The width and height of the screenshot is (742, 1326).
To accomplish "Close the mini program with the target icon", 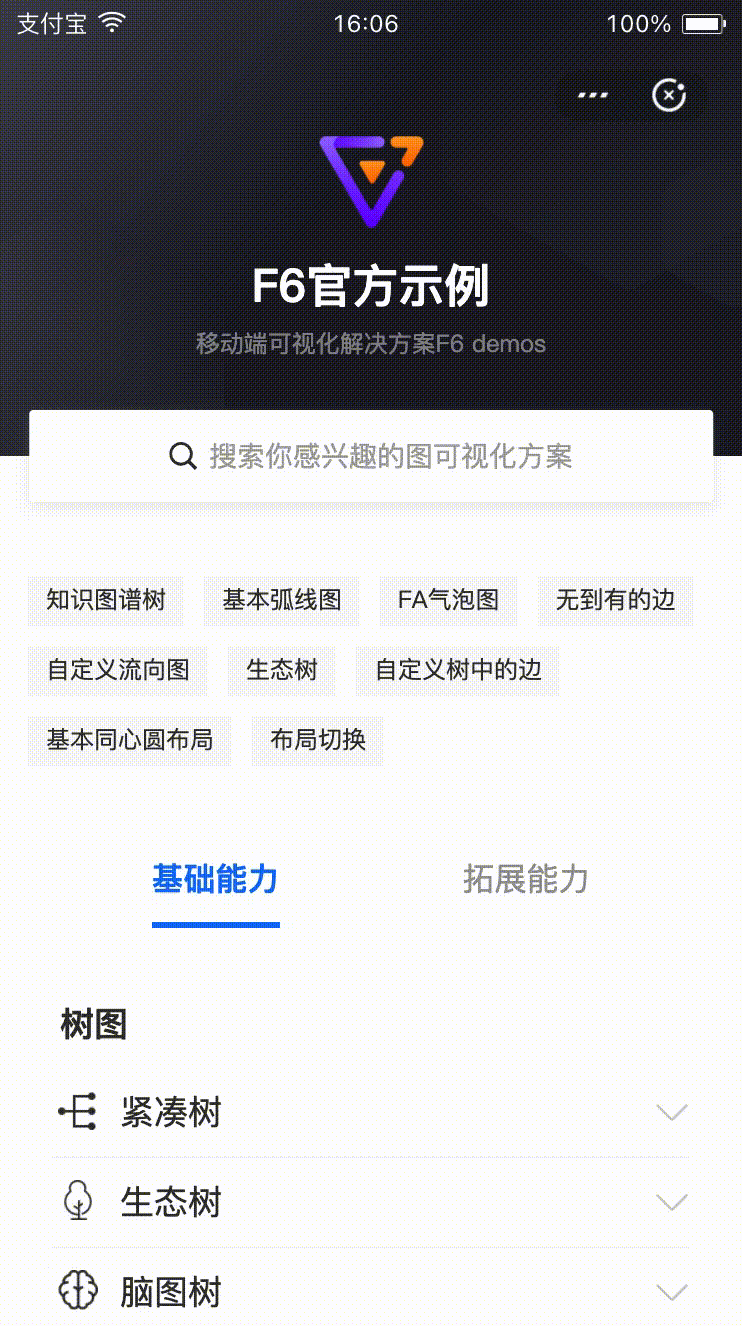I will (x=669, y=96).
